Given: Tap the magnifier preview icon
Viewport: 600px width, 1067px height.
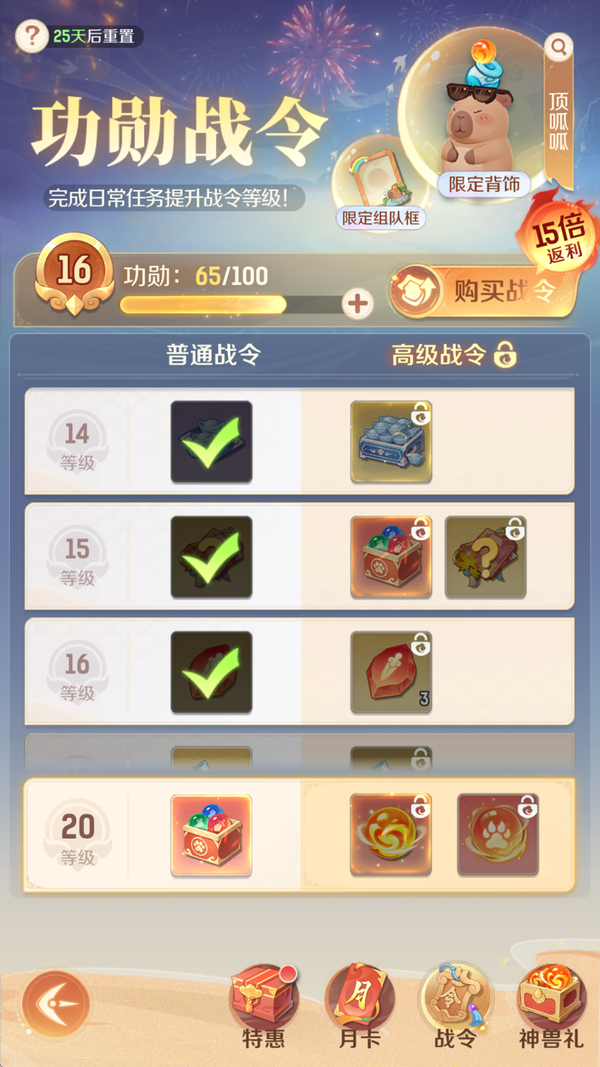Looking at the screenshot, I should coord(559,47).
